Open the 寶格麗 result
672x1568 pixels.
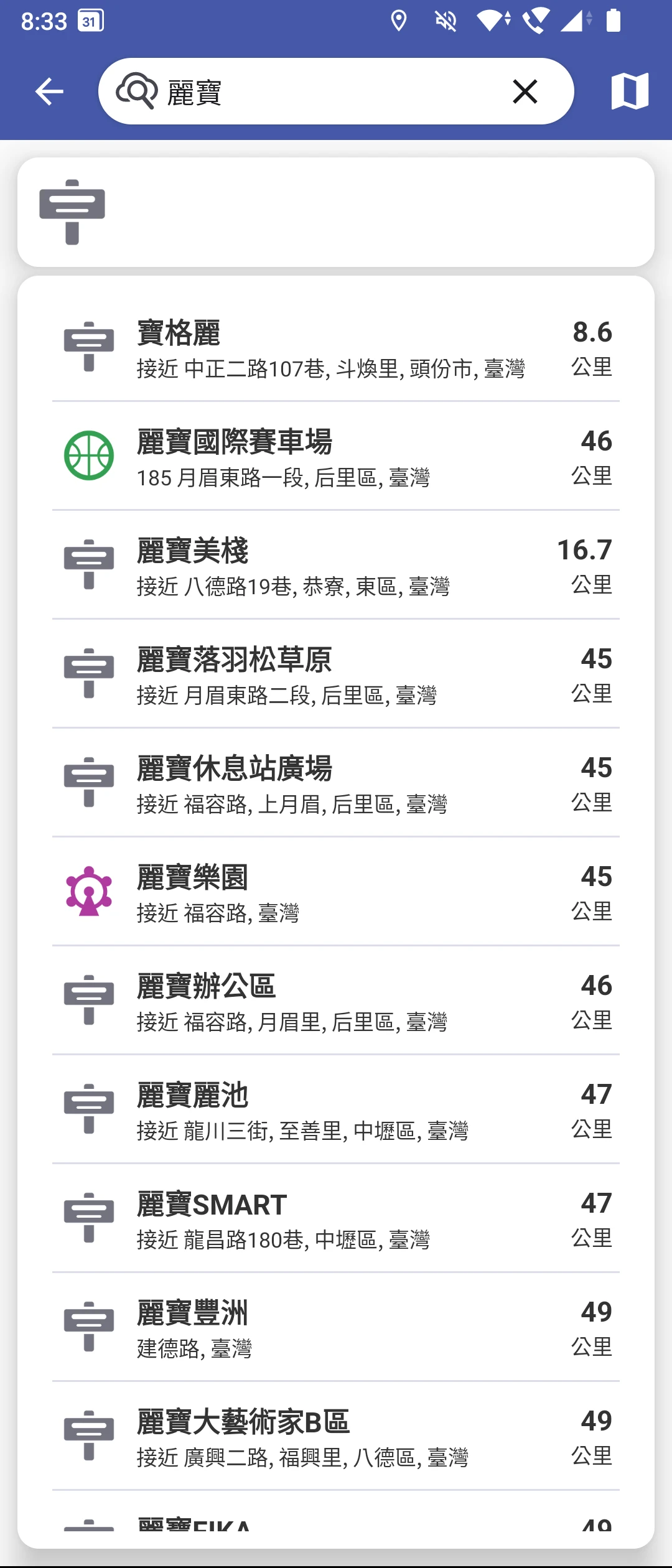[336, 348]
